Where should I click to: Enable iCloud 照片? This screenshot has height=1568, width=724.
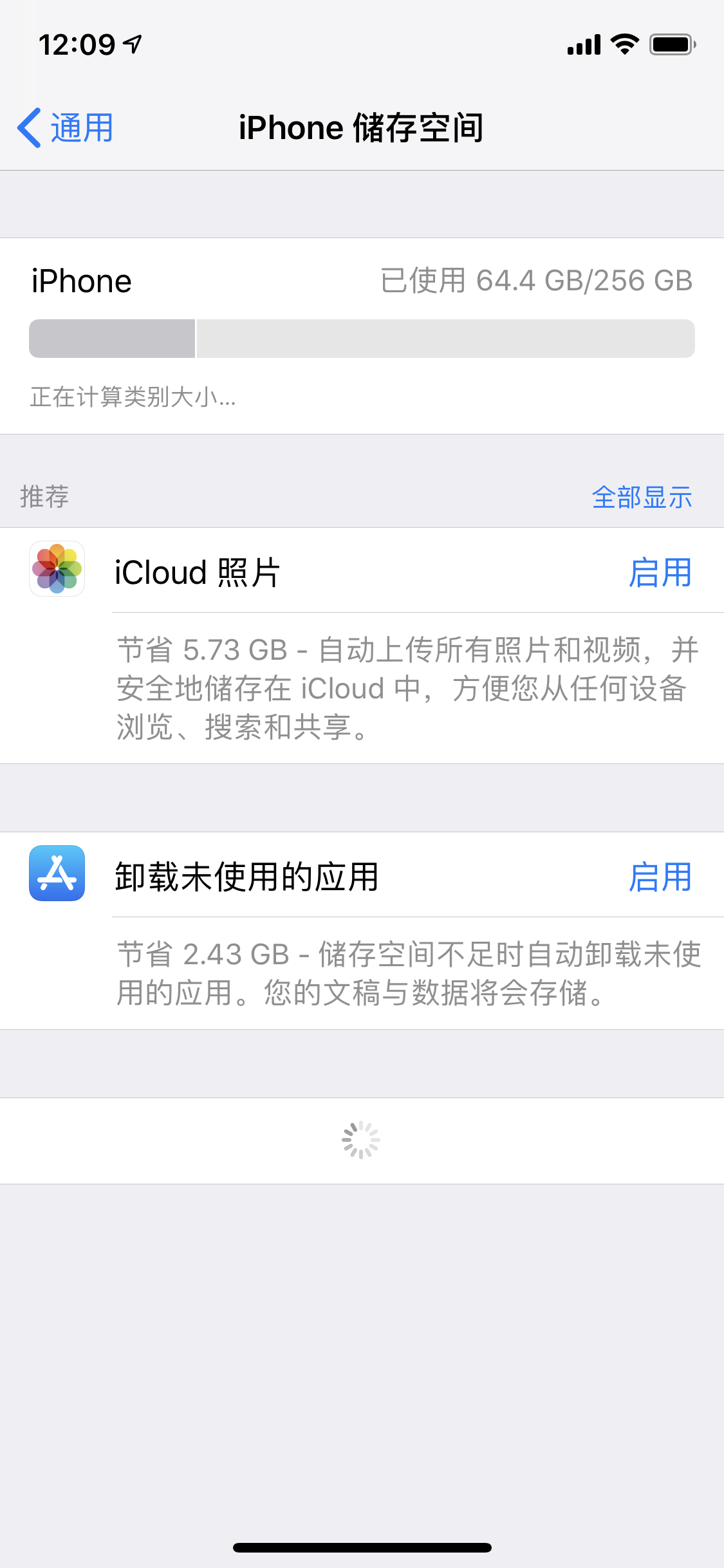(660, 572)
